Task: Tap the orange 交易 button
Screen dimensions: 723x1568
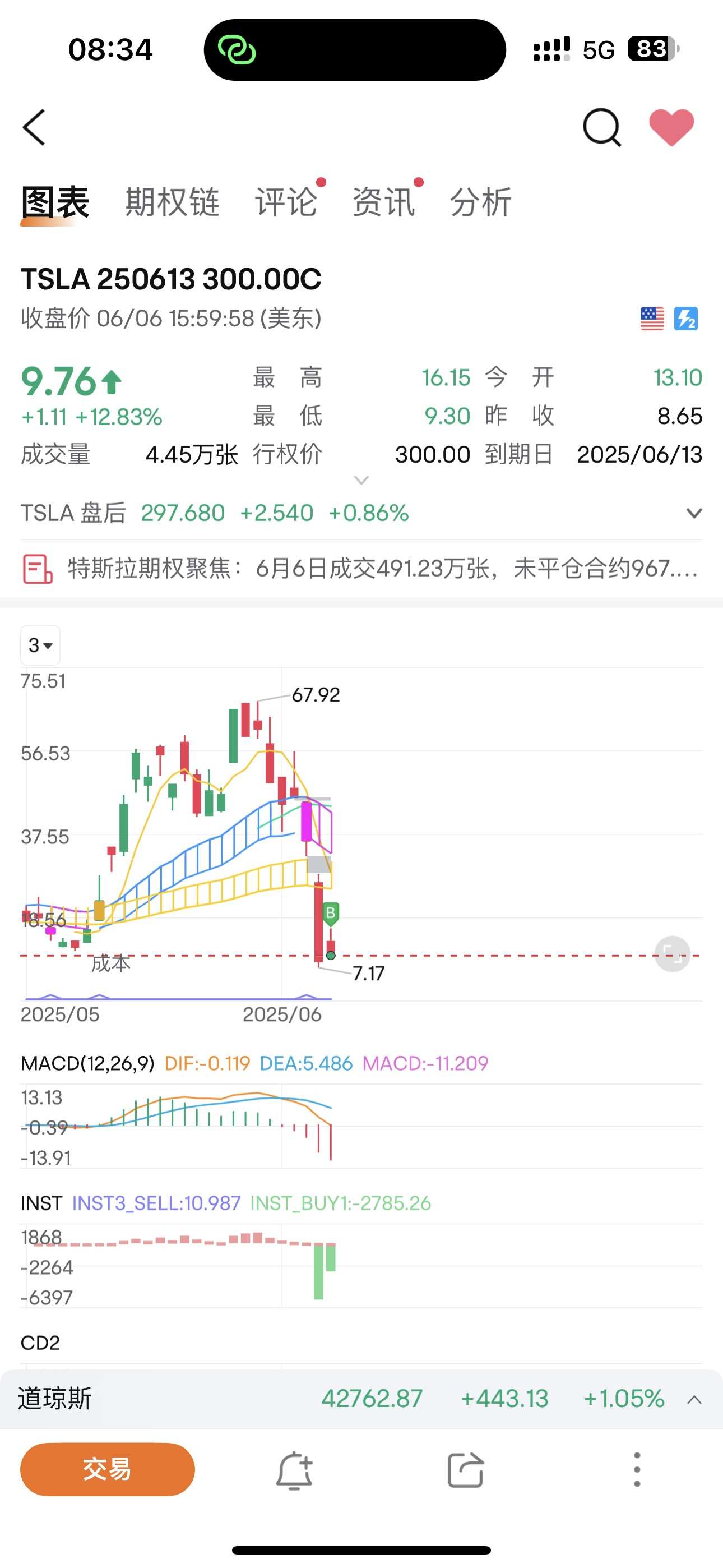Action: tap(108, 1469)
